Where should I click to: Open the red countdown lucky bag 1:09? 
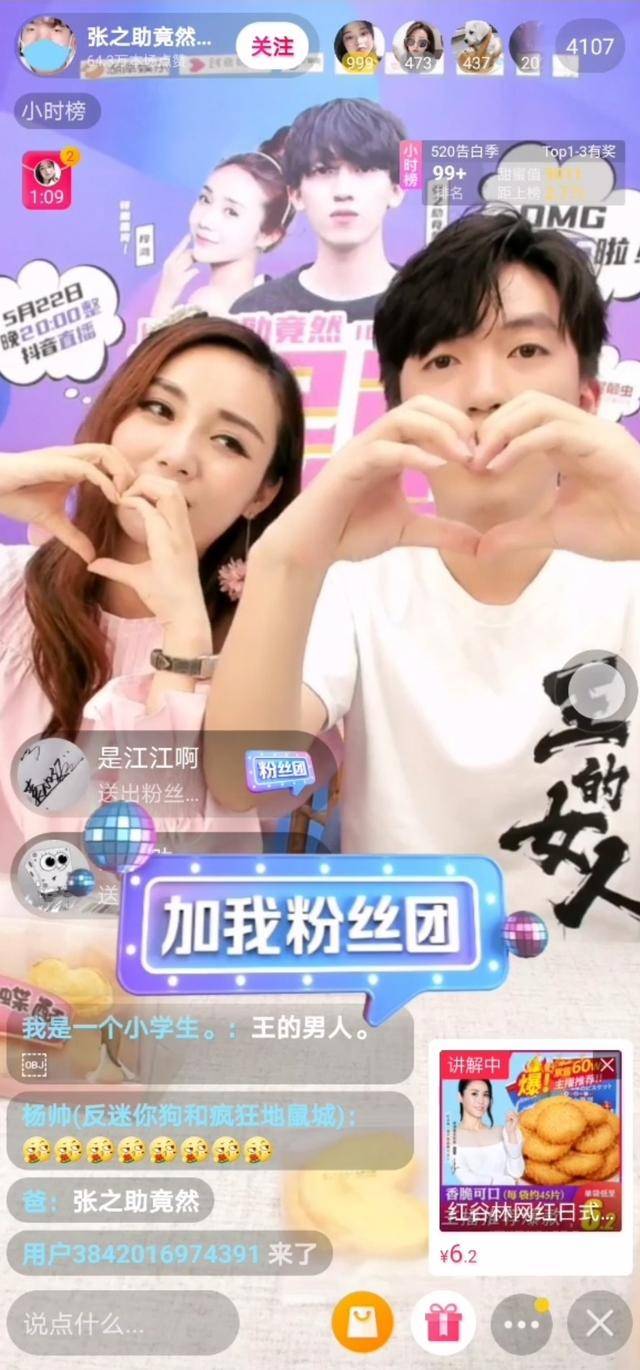[47, 179]
